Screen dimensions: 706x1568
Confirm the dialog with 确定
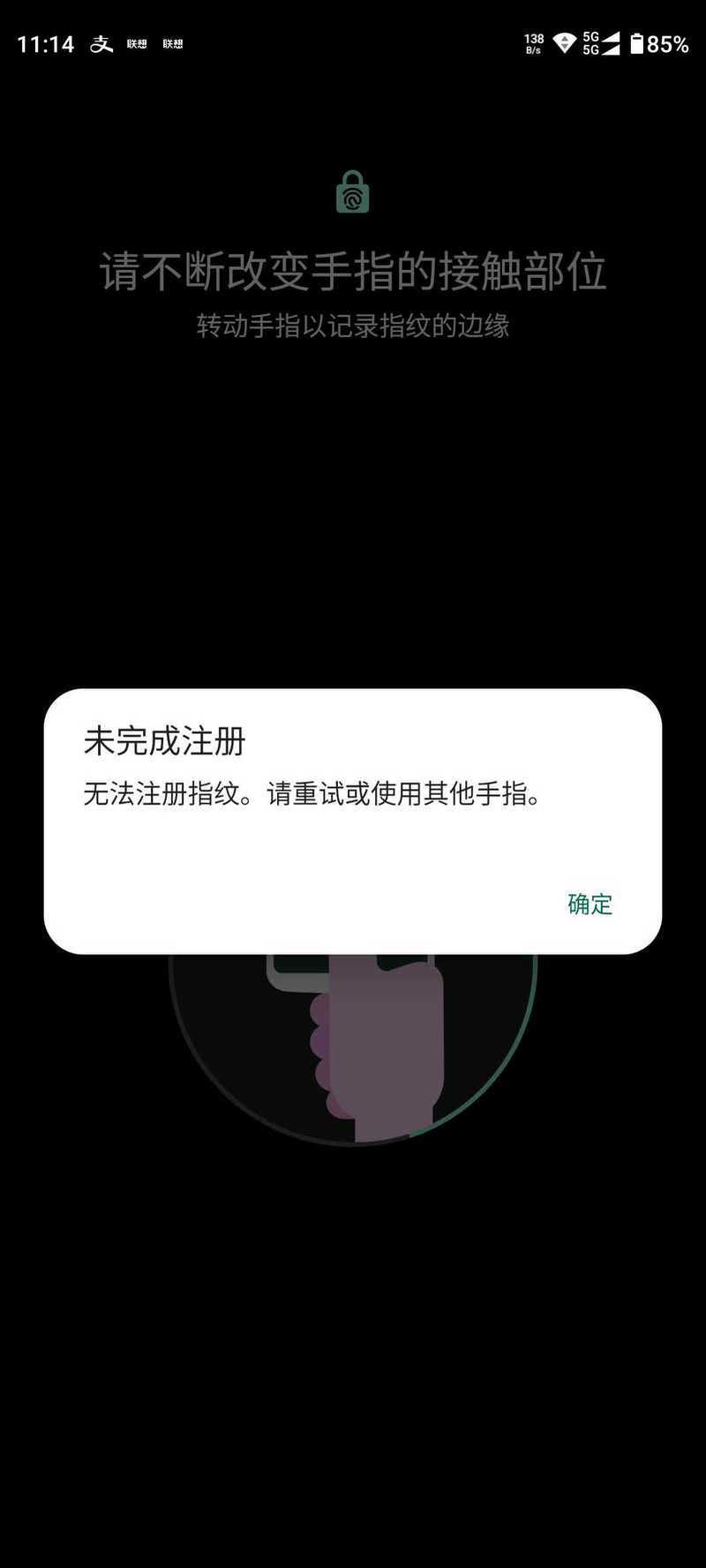click(x=590, y=904)
